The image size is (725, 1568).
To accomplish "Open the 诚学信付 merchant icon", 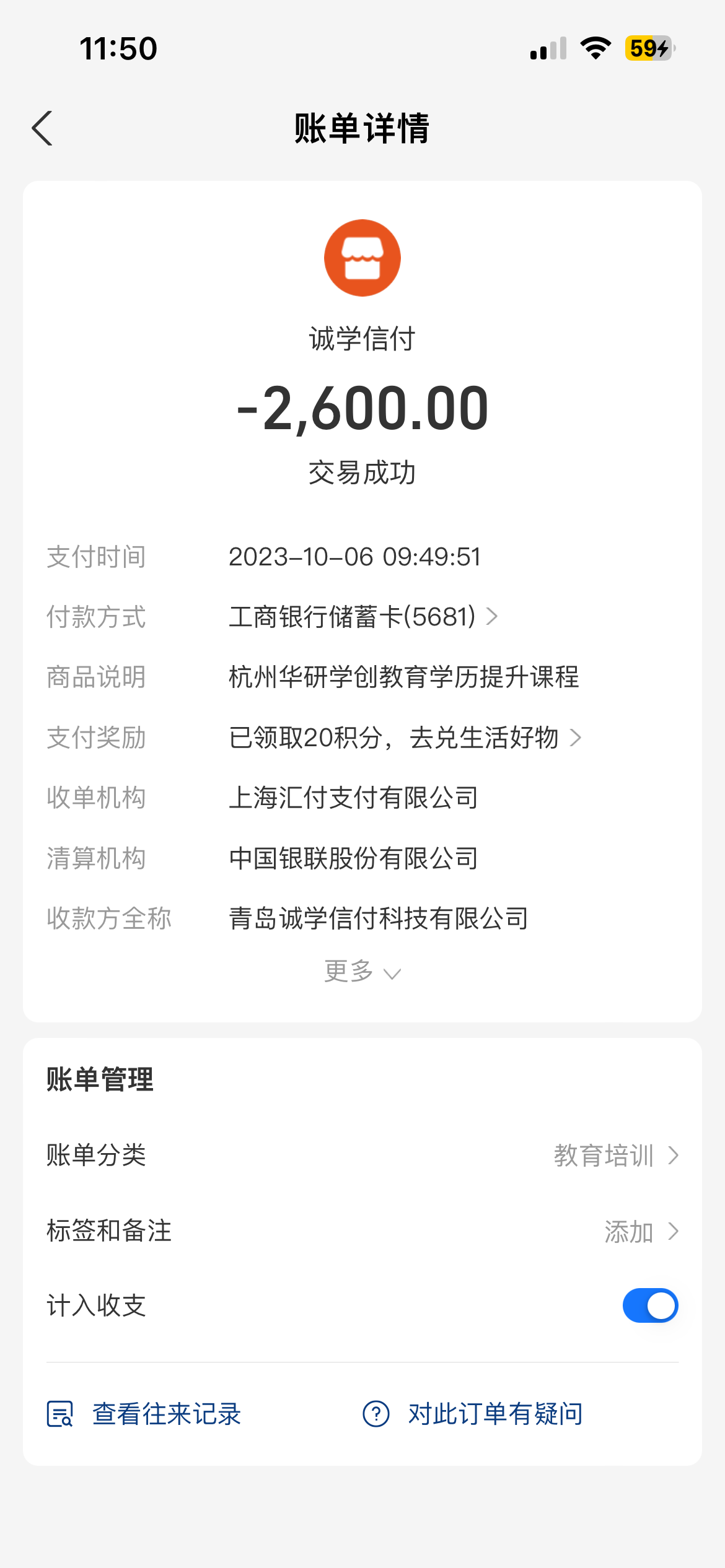I will coord(362,258).
